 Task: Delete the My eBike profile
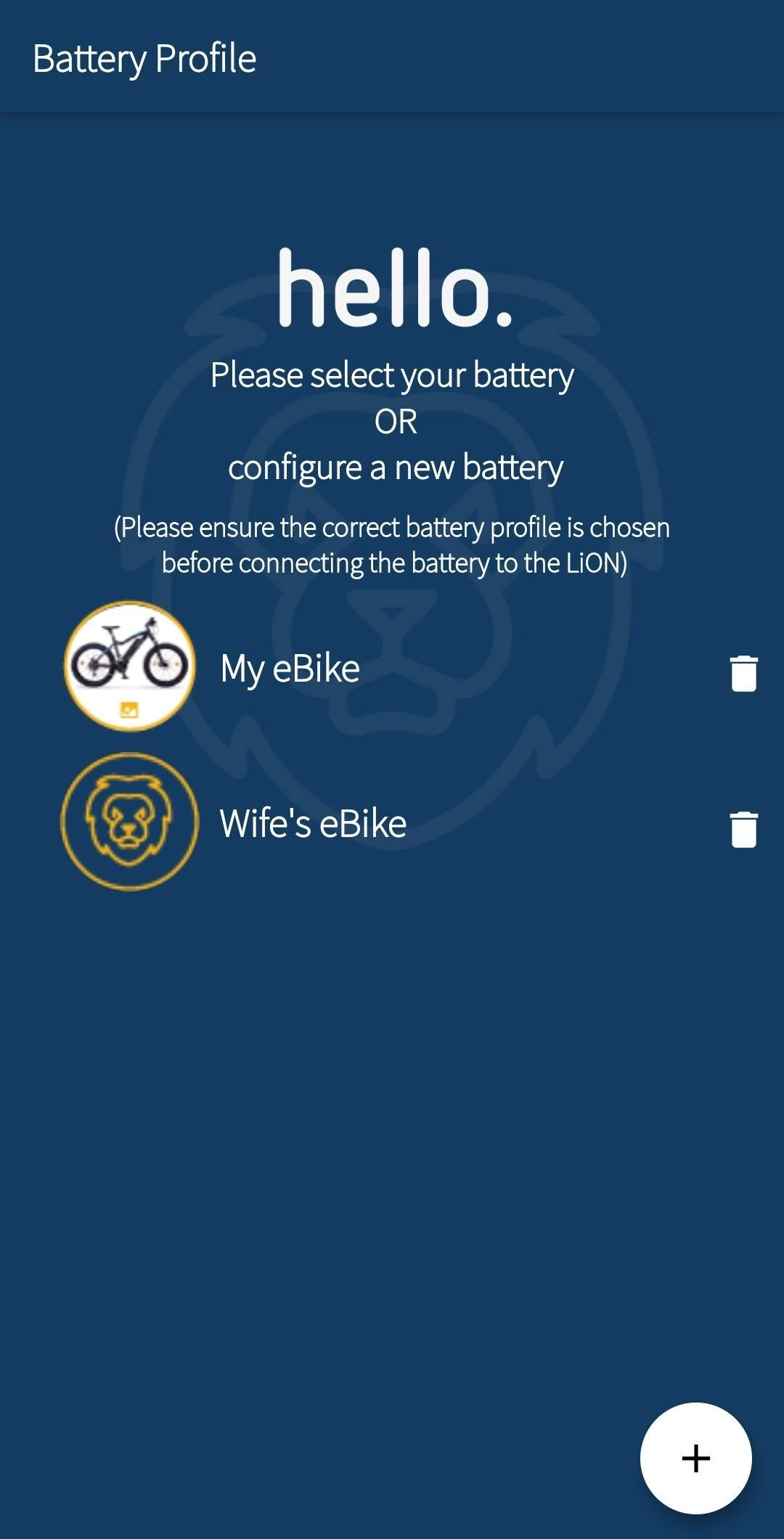(x=743, y=673)
